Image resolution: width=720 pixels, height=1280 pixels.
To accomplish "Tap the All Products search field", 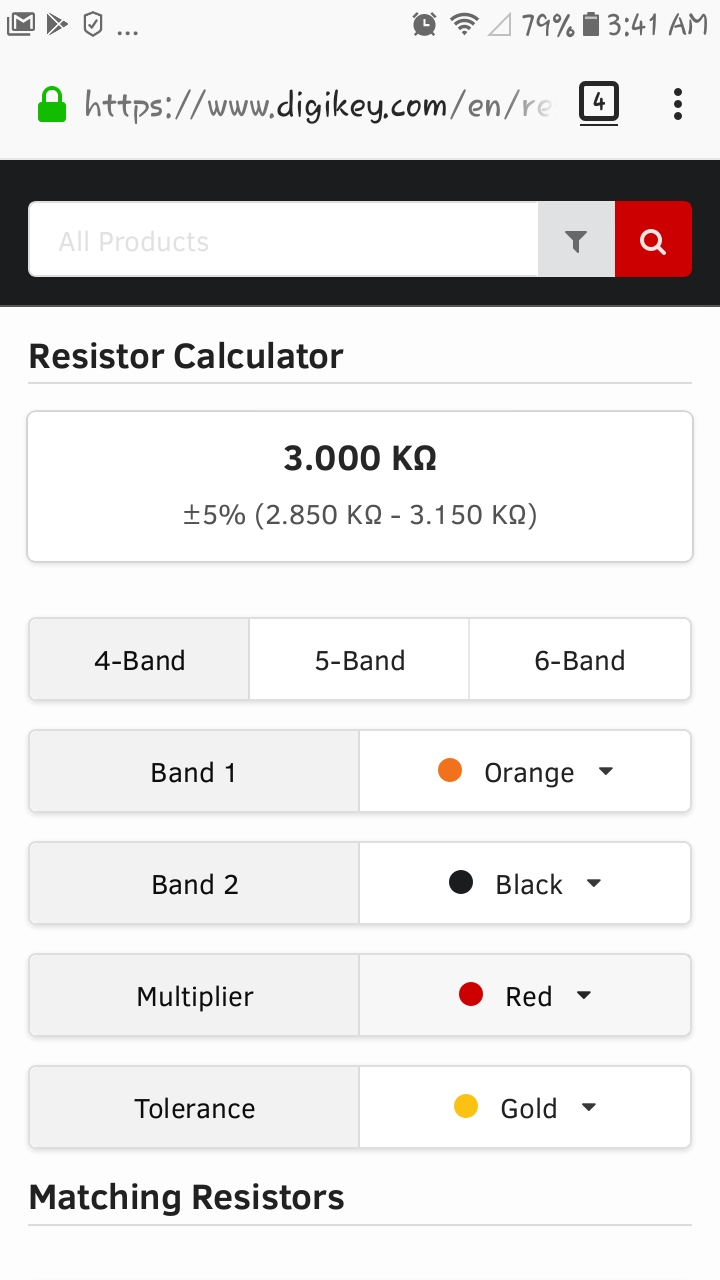I will click(283, 240).
